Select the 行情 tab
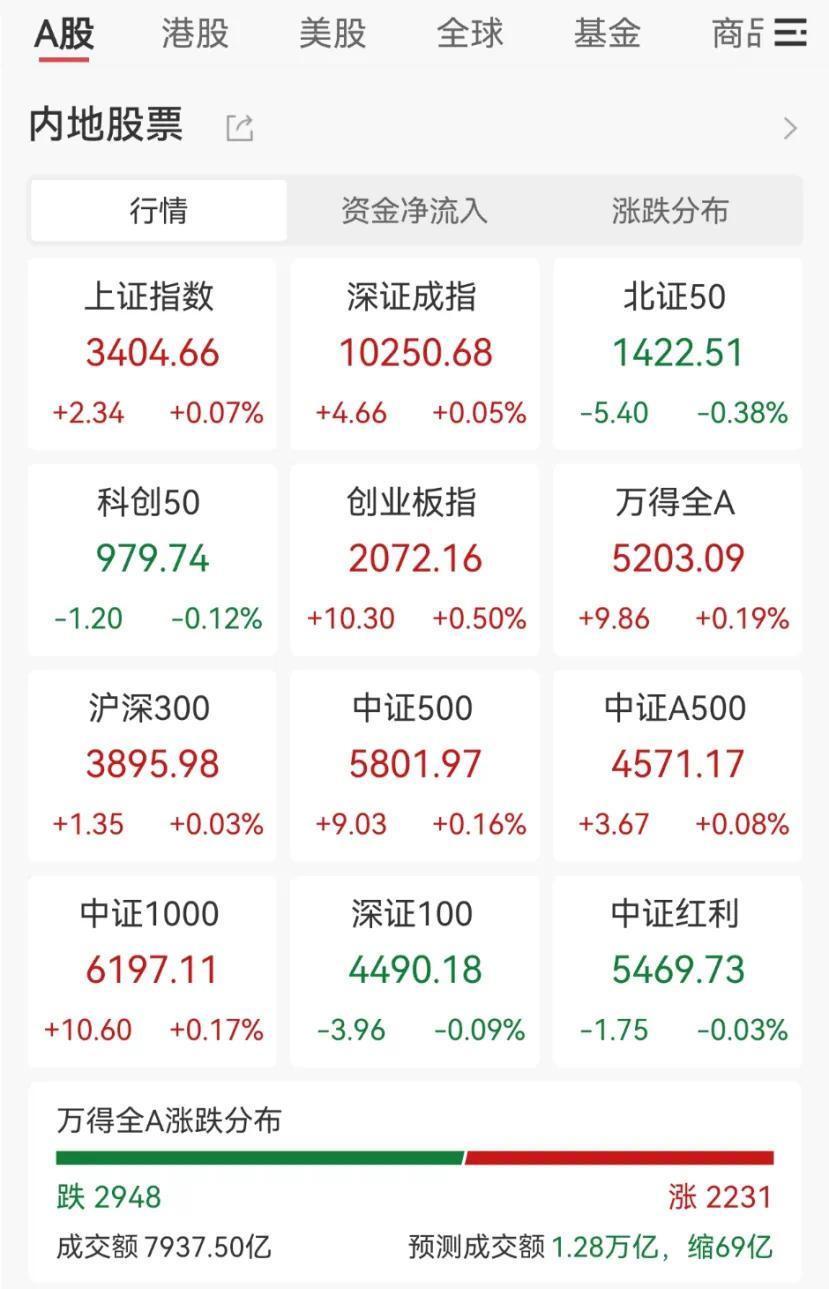829x1289 pixels. (x=159, y=210)
